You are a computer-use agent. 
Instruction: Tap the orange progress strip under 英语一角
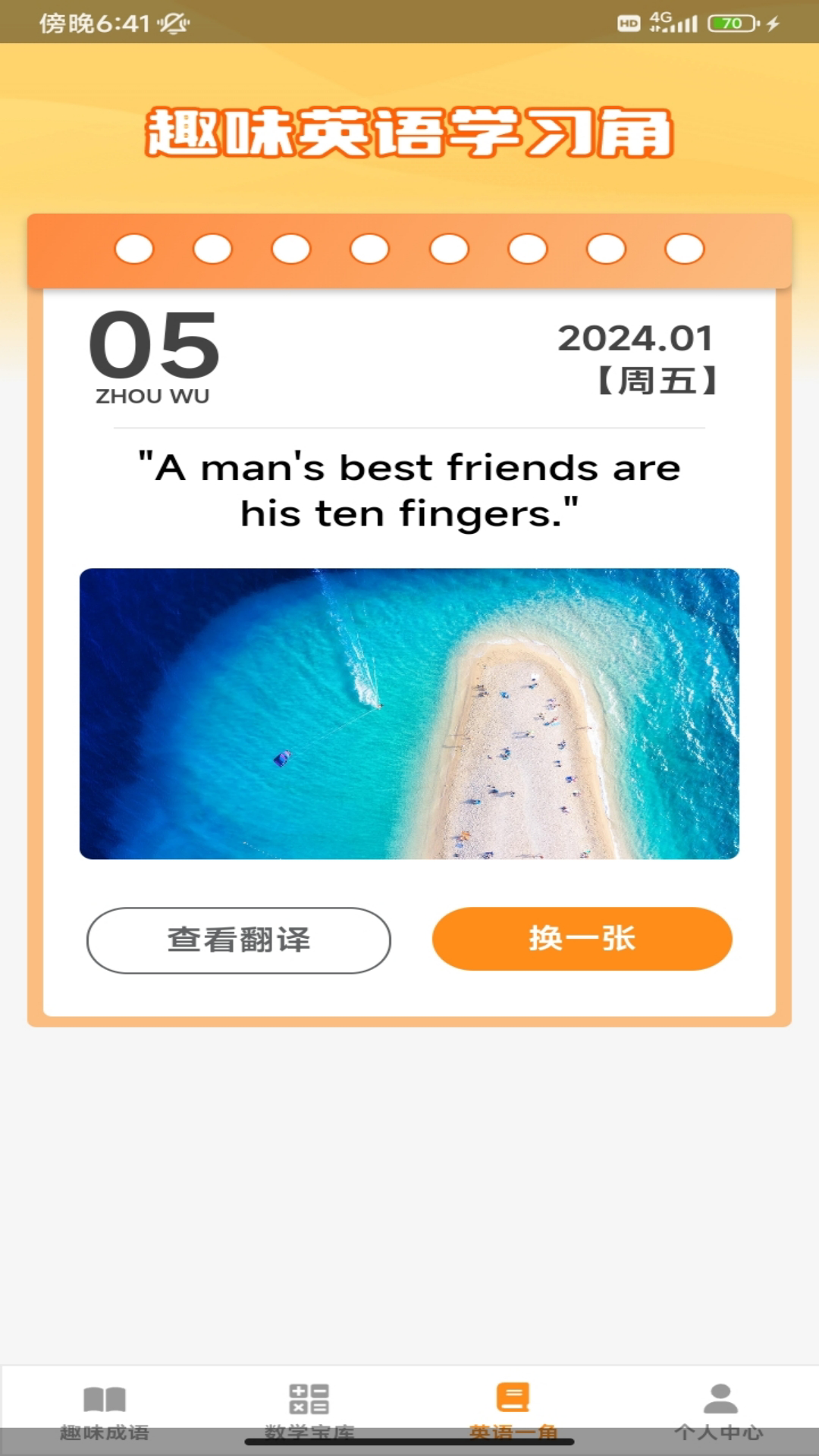(x=409, y=250)
